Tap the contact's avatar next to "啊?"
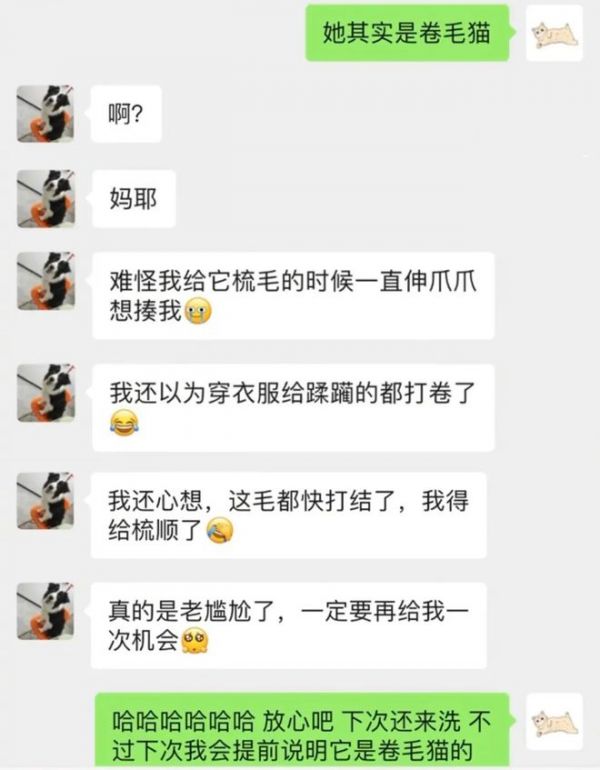 (x=45, y=113)
